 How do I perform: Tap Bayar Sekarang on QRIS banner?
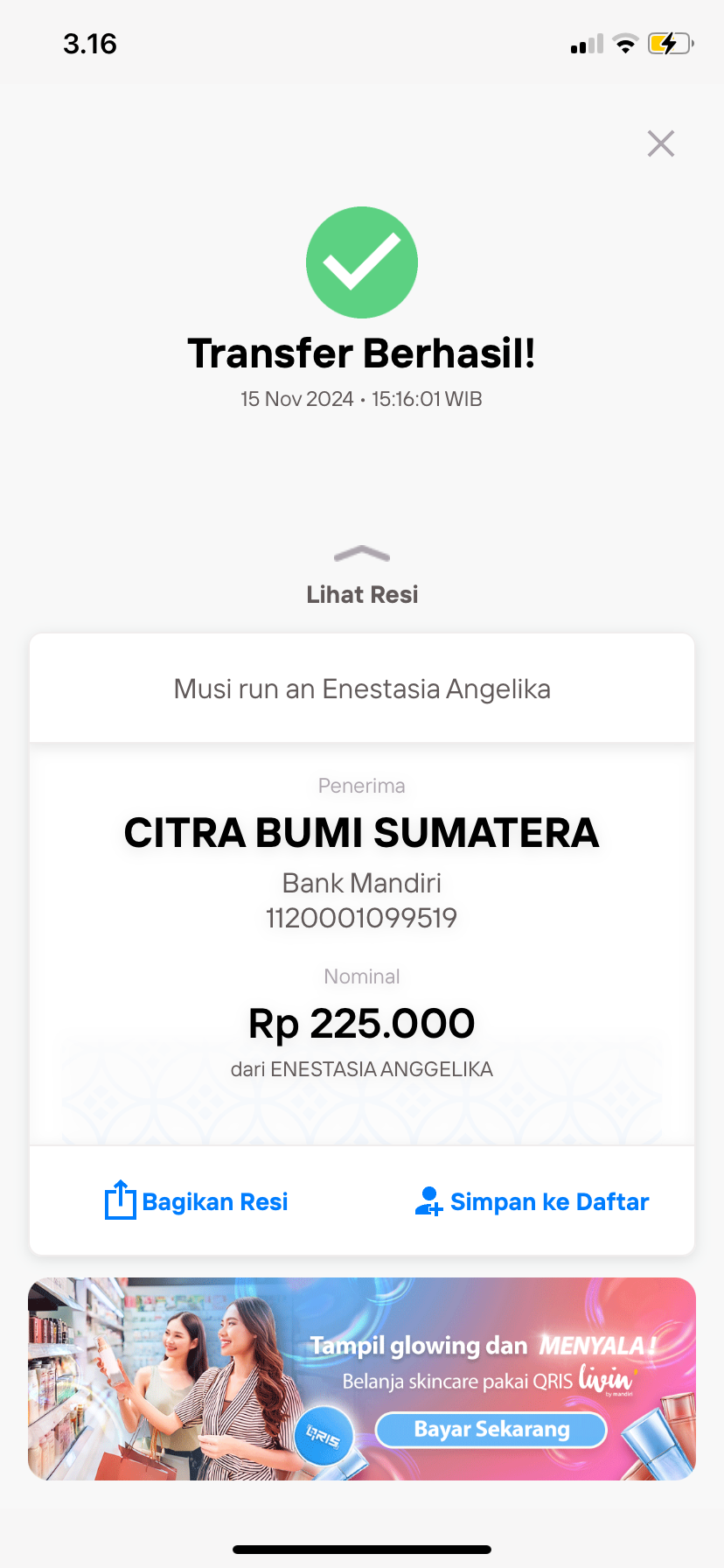pyautogui.click(x=491, y=1430)
